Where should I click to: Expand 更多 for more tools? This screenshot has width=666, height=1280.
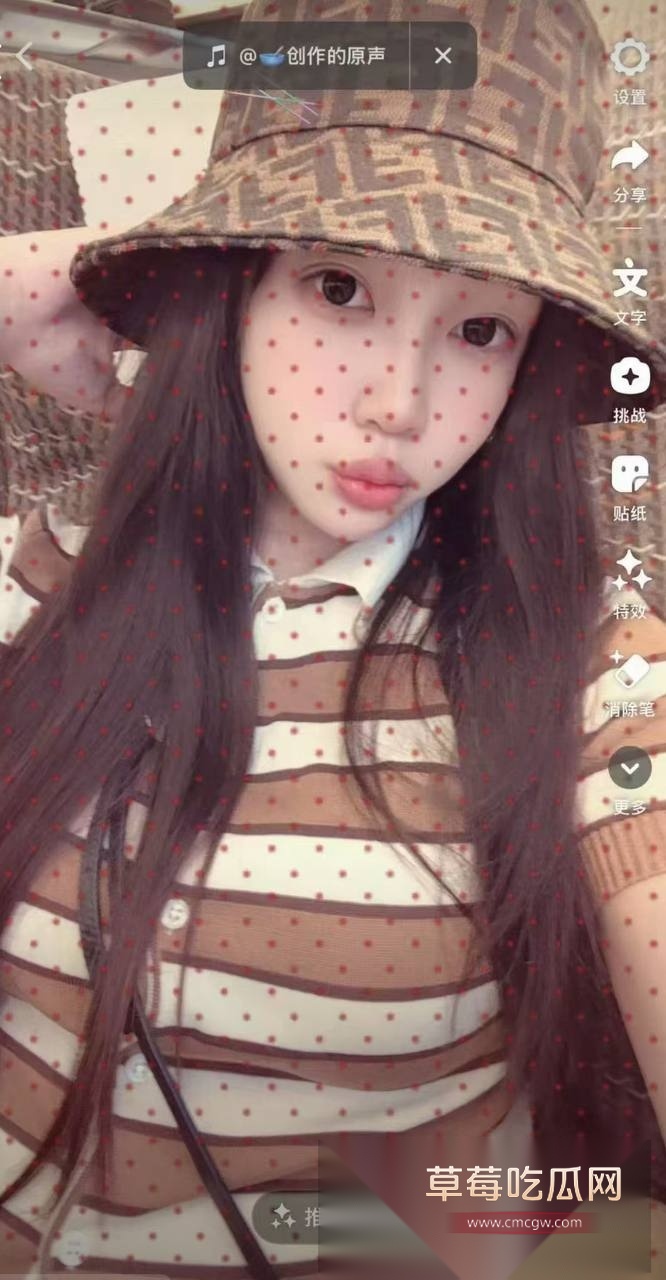tap(629, 768)
